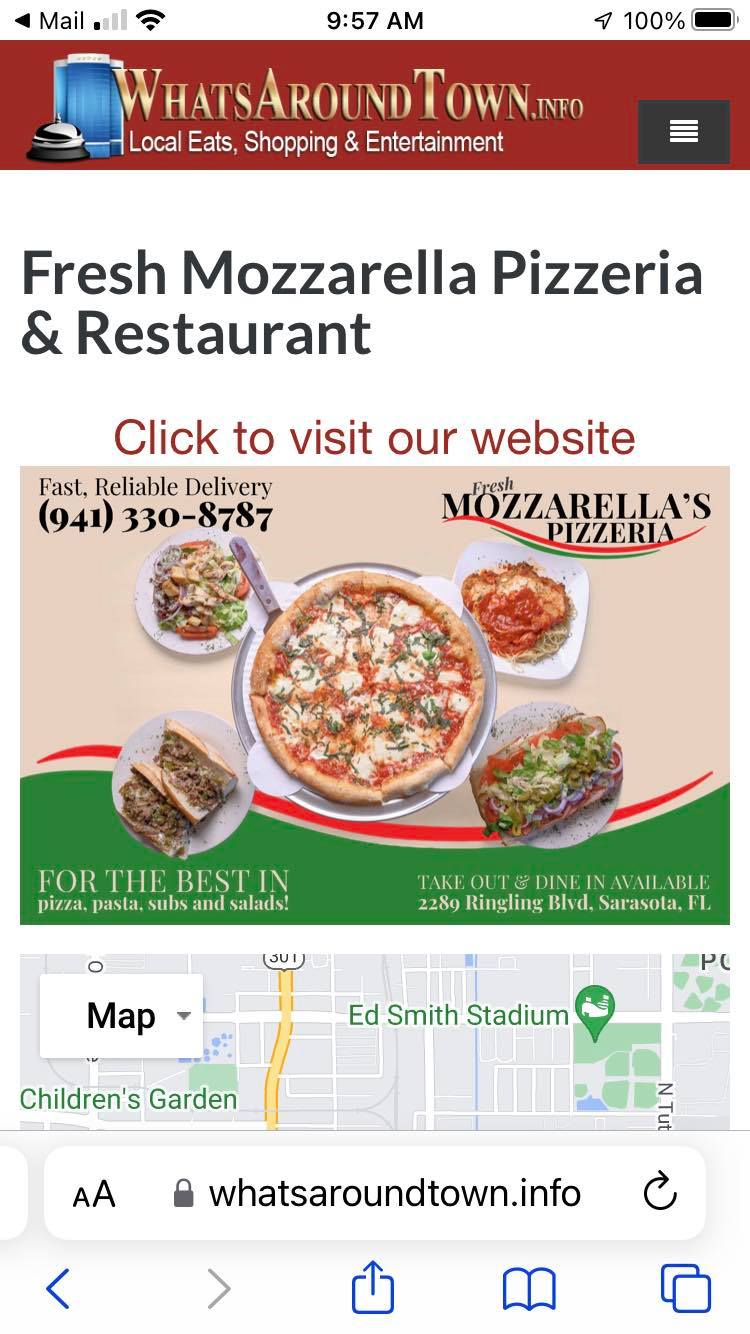The height and width of the screenshot is (1334, 750).
Task: Show all open tabs
Action: [686, 1288]
